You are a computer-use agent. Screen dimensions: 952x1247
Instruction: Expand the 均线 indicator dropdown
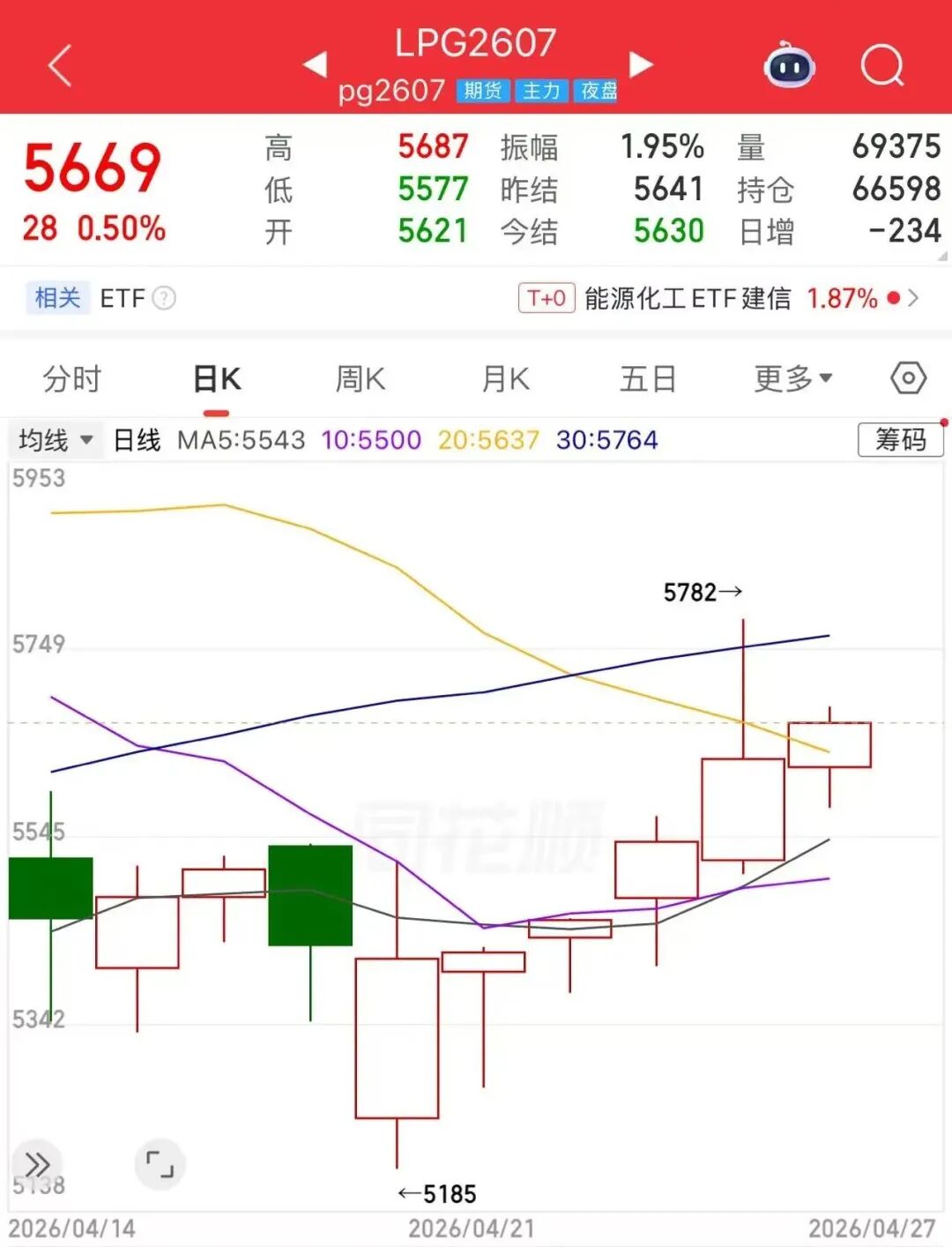tap(55, 439)
